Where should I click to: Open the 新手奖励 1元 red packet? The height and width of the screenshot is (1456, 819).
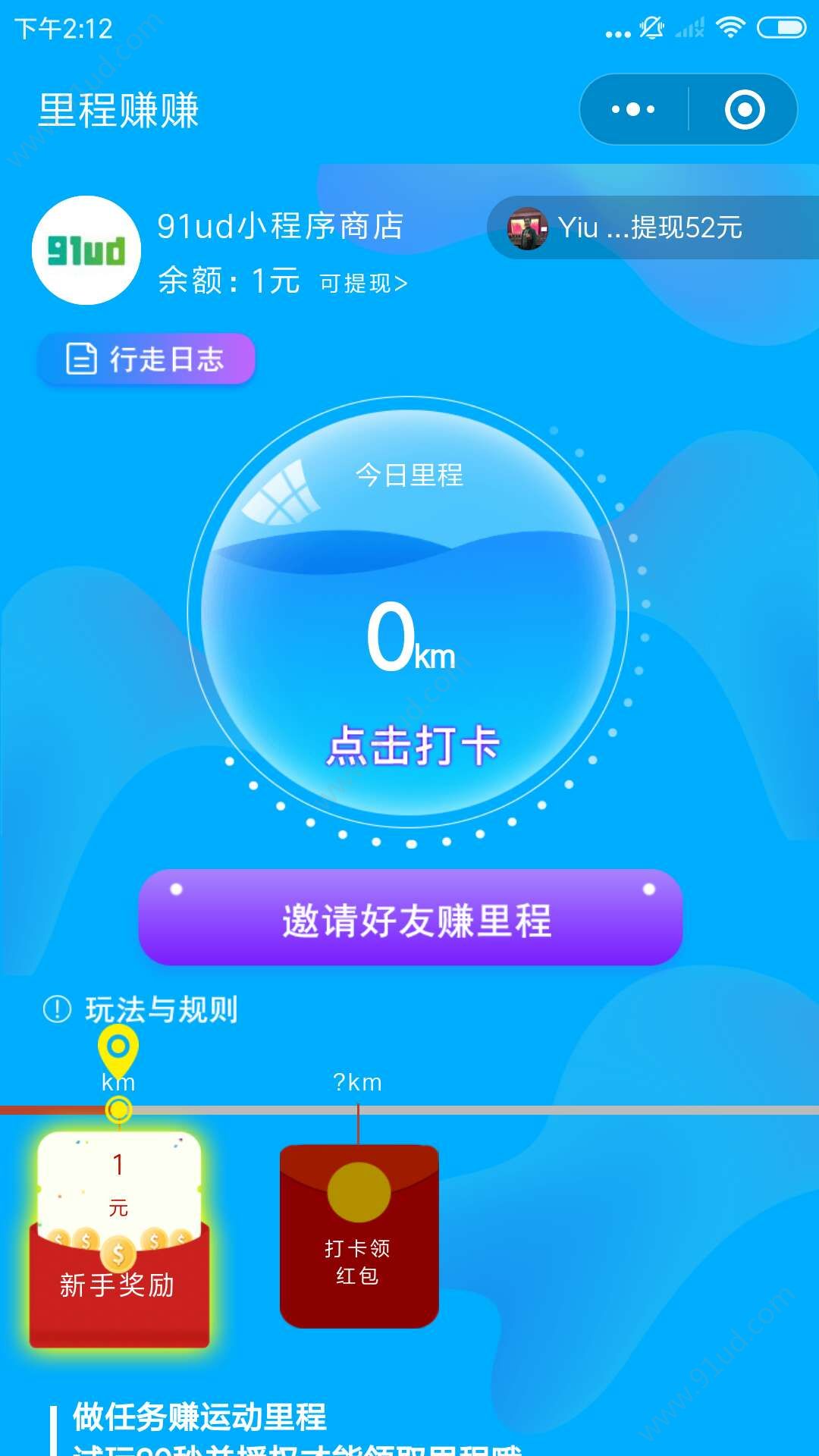coord(119,1240)
